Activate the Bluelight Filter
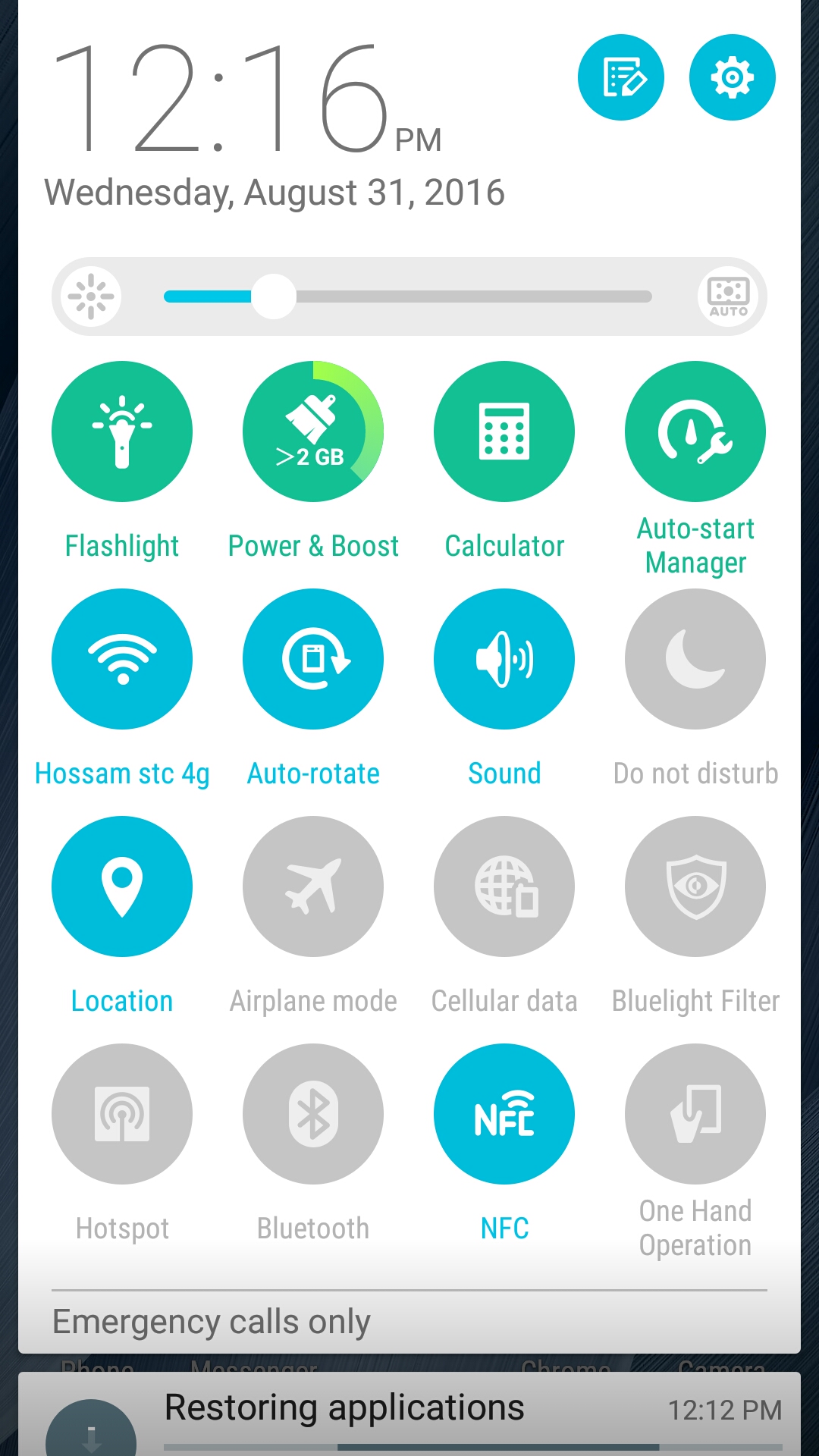The image size is (819, 1456). [x=695, y=886]
